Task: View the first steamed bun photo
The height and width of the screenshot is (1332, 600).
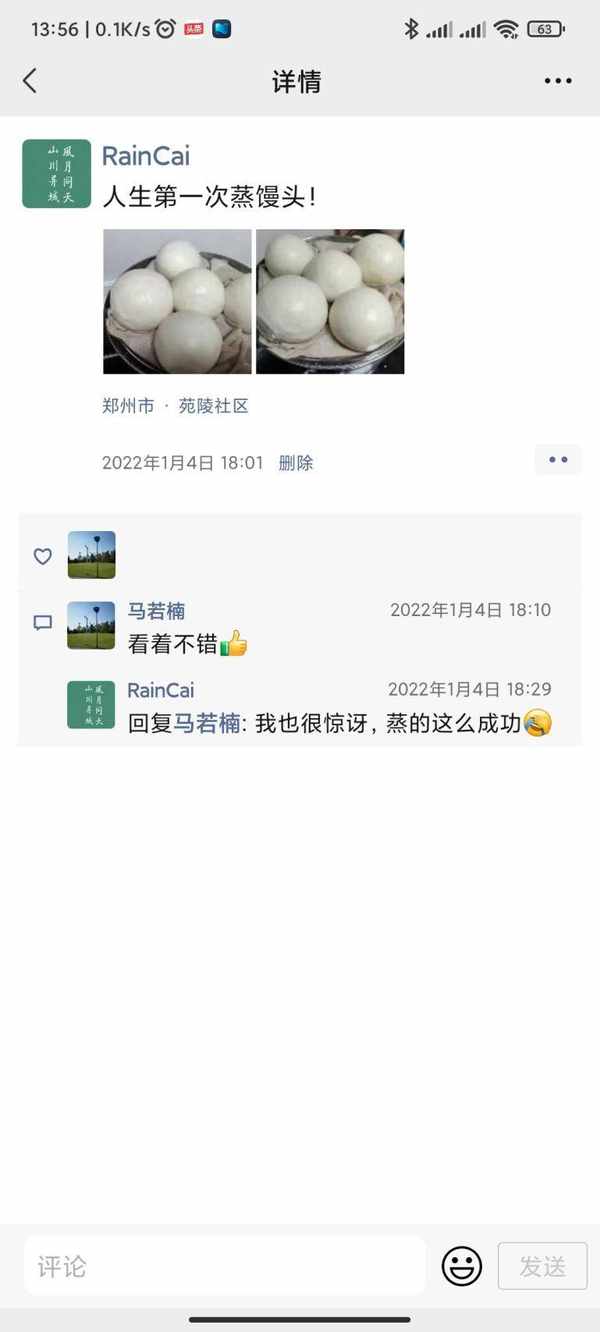Action: [177, 301]
